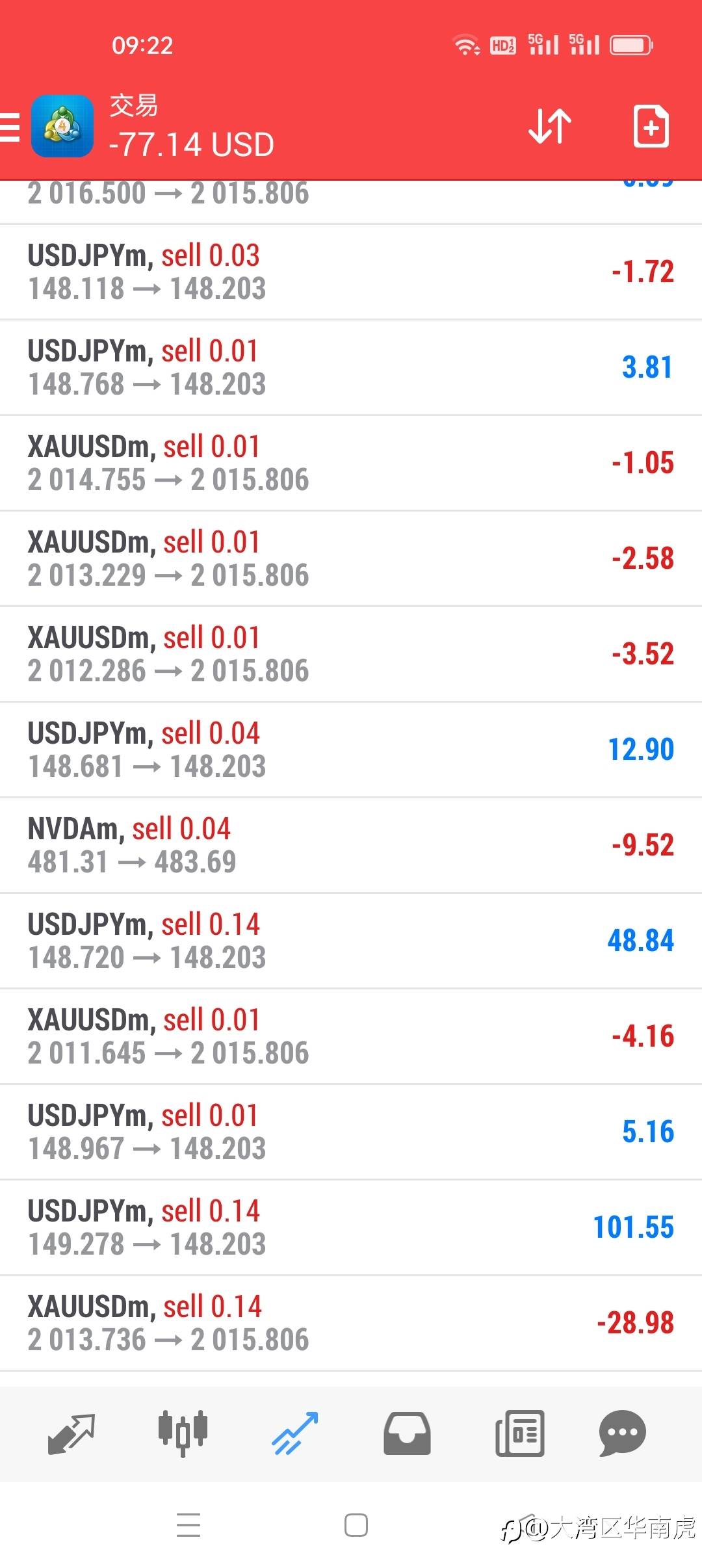Switch to the Quotes tab

[71, 1433]
